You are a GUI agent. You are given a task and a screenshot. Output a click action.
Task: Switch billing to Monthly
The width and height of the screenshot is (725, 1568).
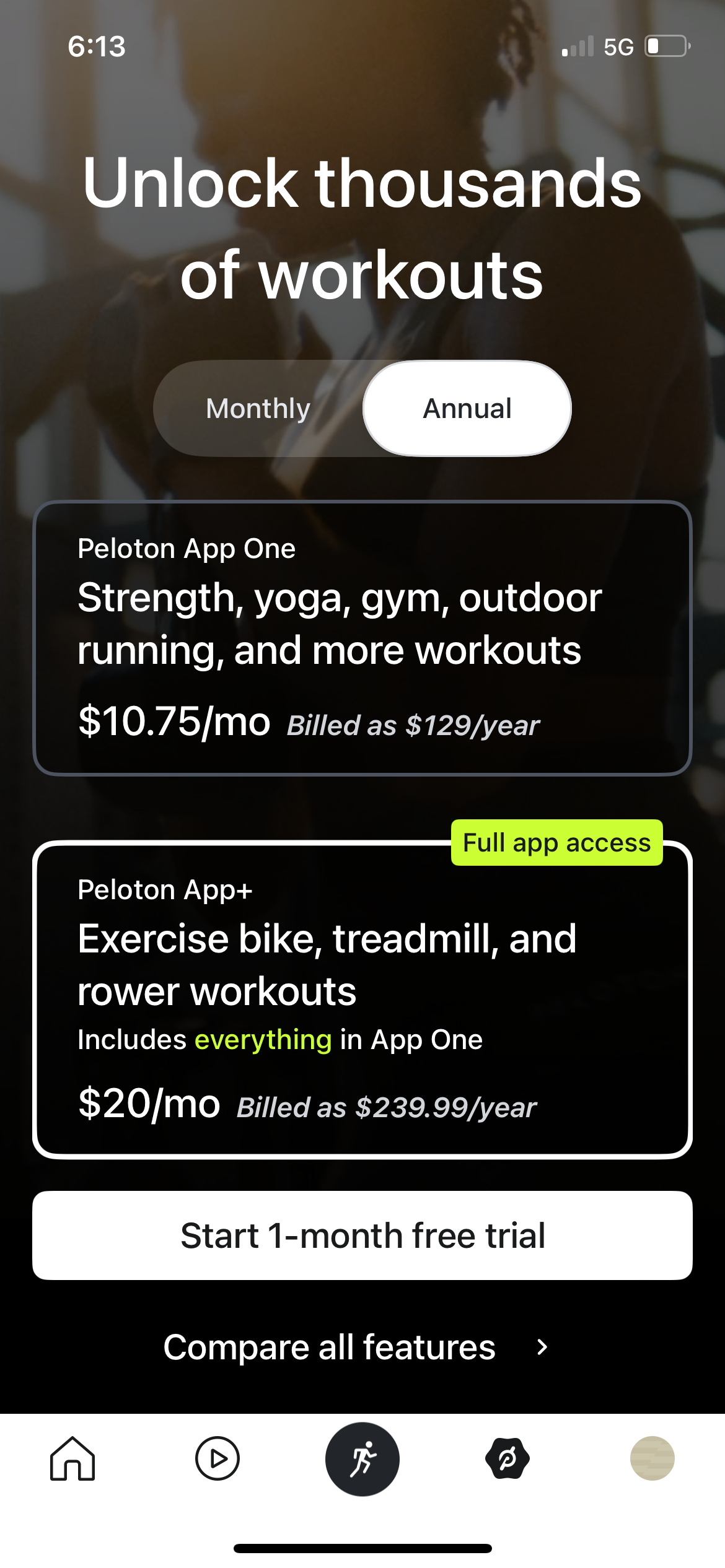pyautogui.click(x=258, y=407)
